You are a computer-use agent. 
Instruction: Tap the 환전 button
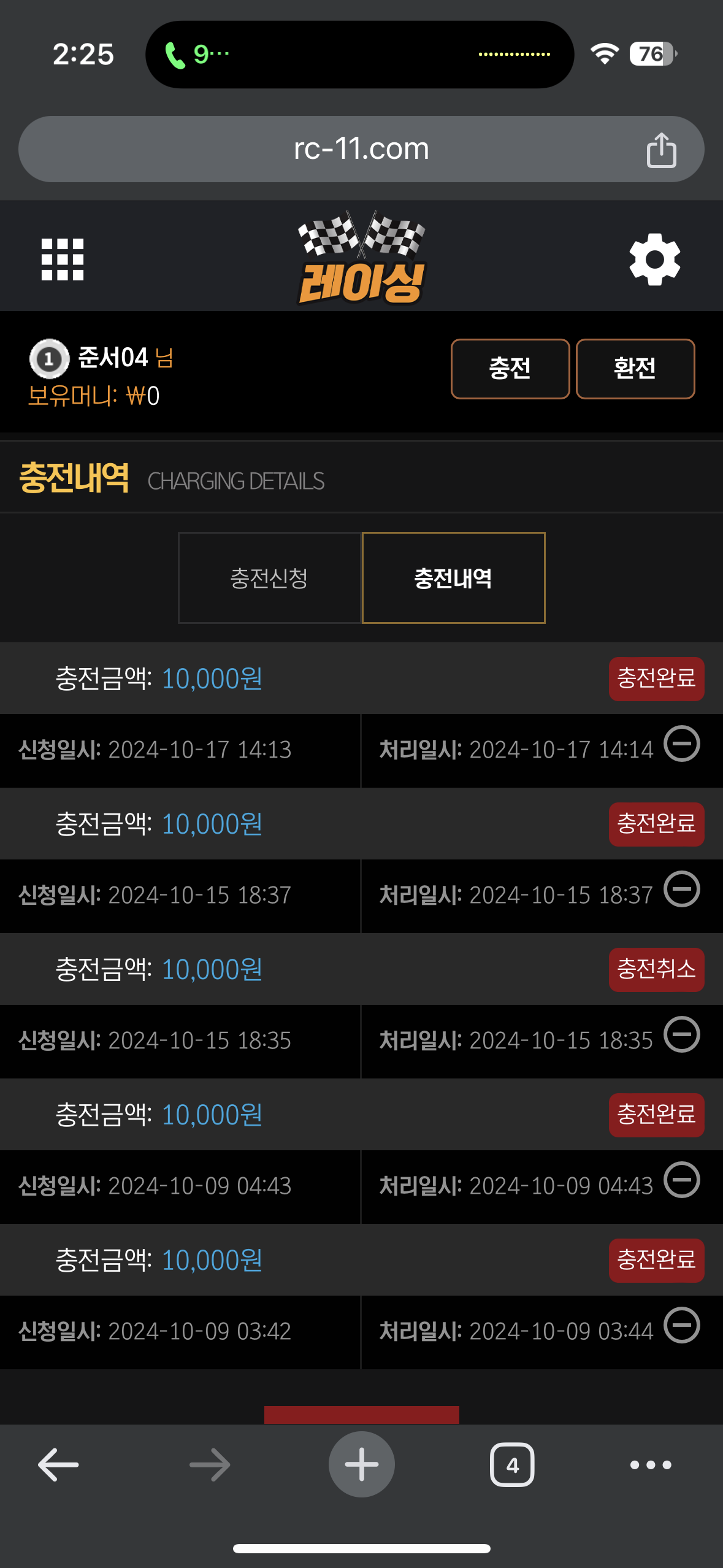click(635, 369)
